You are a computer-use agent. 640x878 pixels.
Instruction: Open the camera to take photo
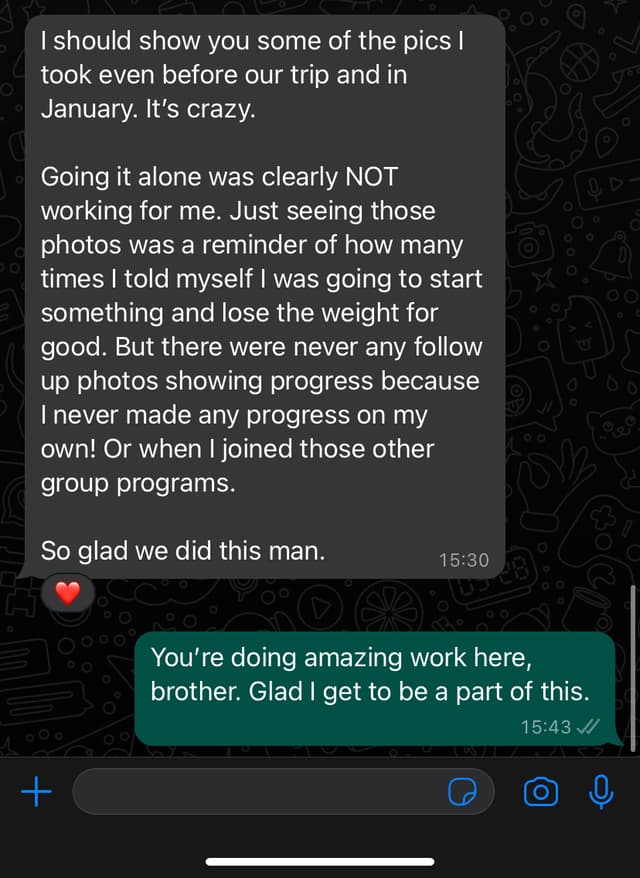coord(541,792)
